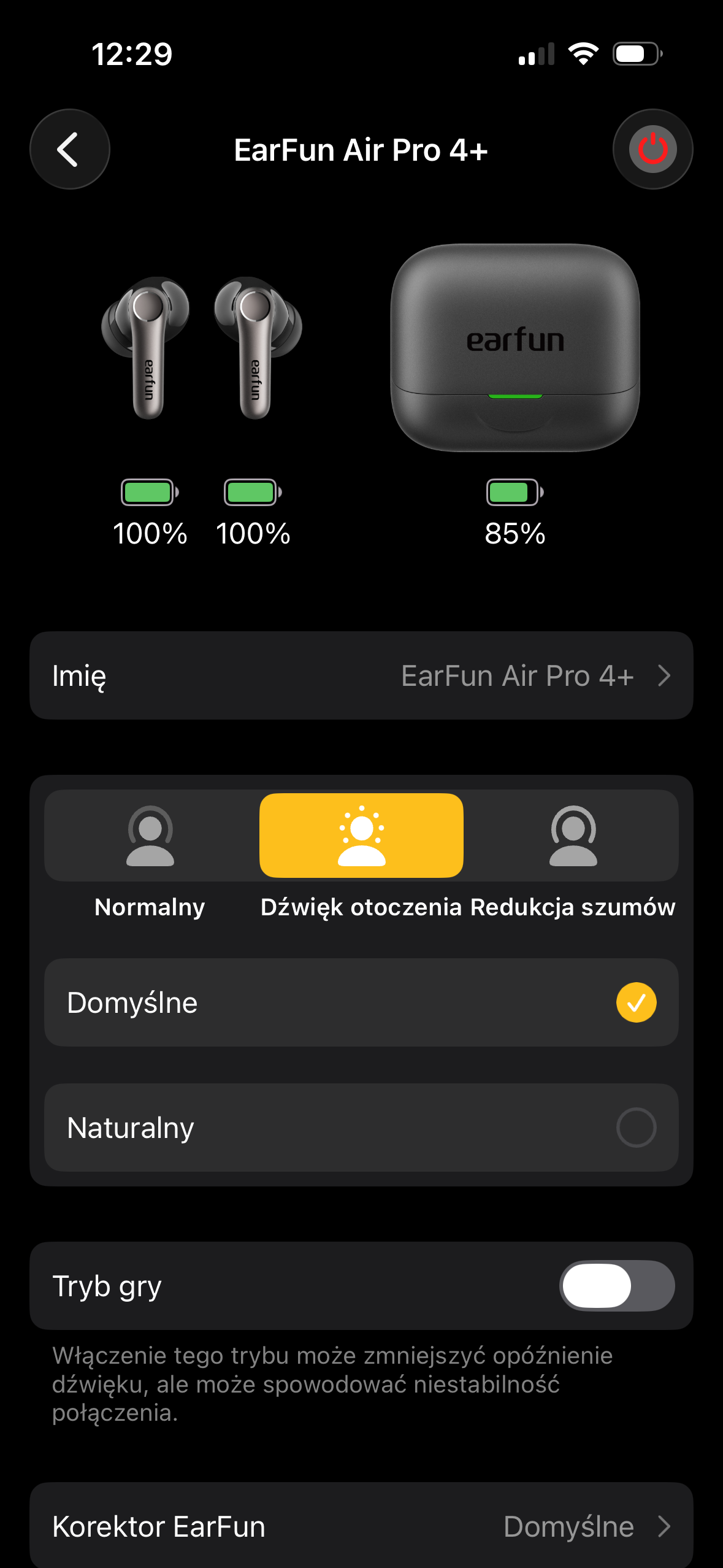Tap the red power button
Viewport: 723px width, 1568px height.
[652, 149]
